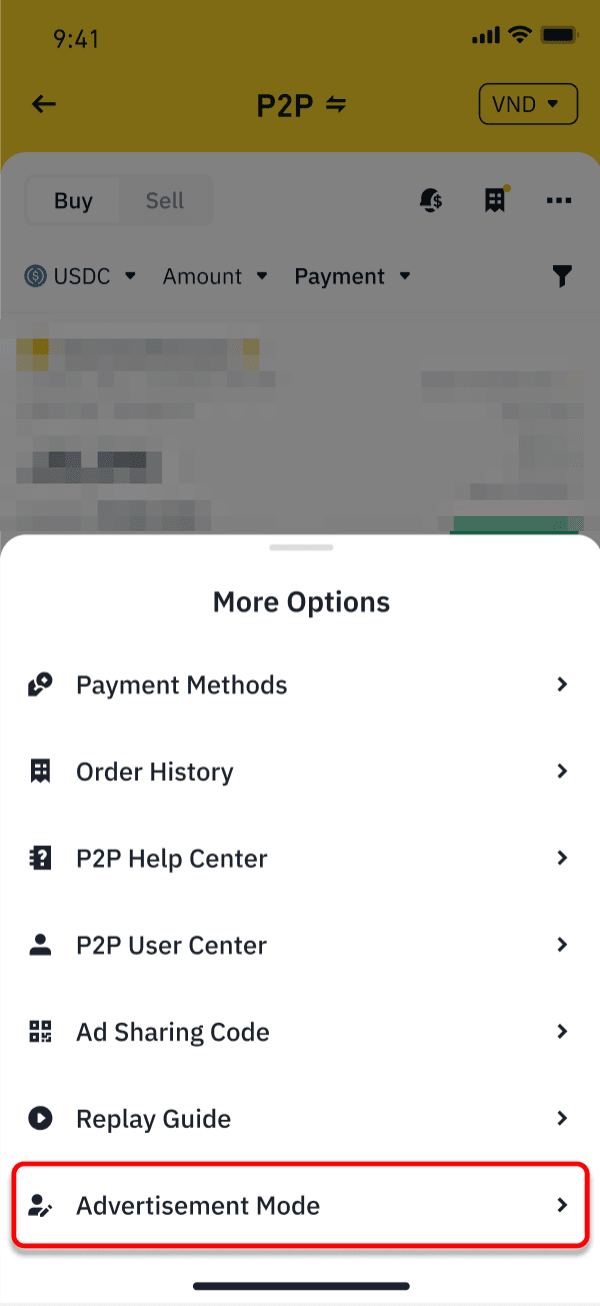Tap the back arrow
The width and height of the screenshot is (600, 1306).
tap(44, 104)
